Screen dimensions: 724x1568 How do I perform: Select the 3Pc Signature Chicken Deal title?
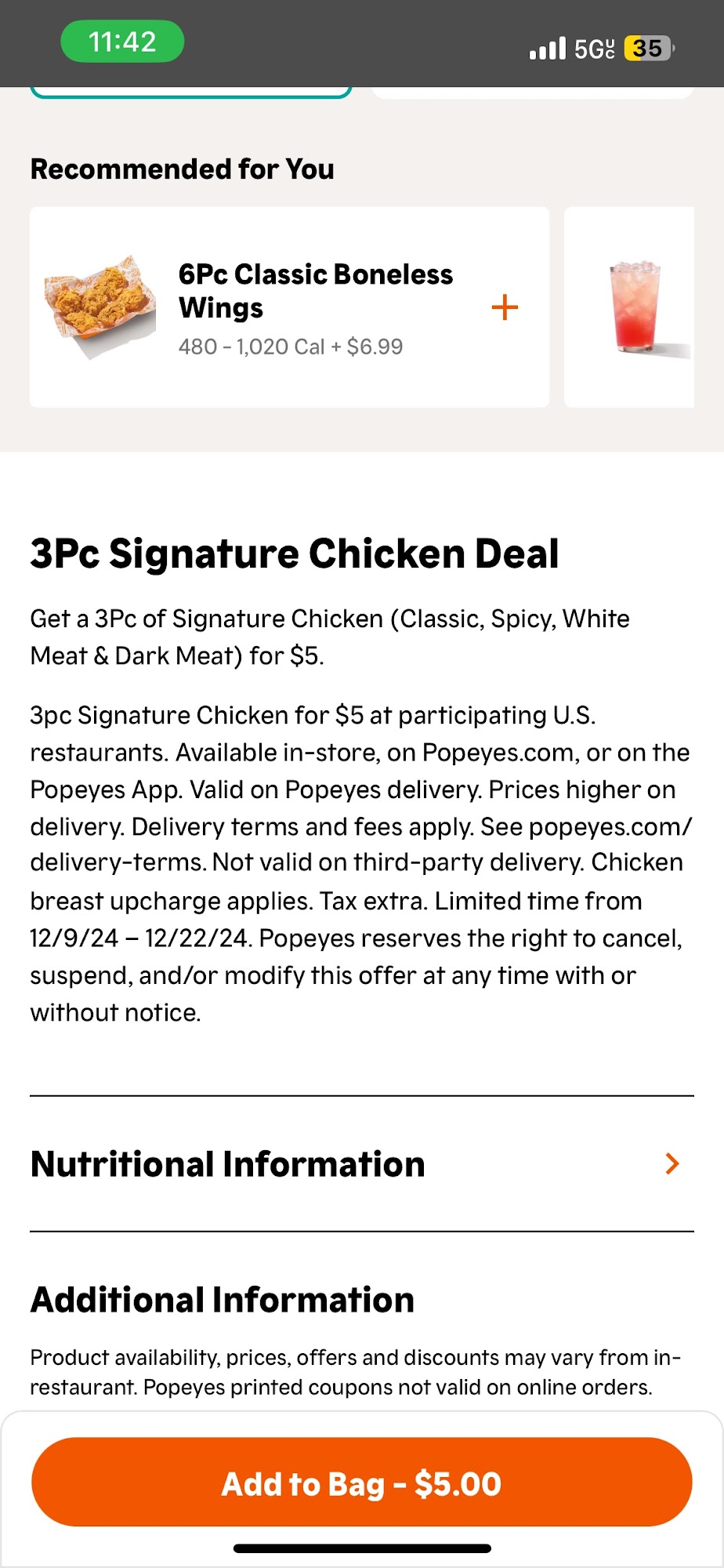pos(294,554)
